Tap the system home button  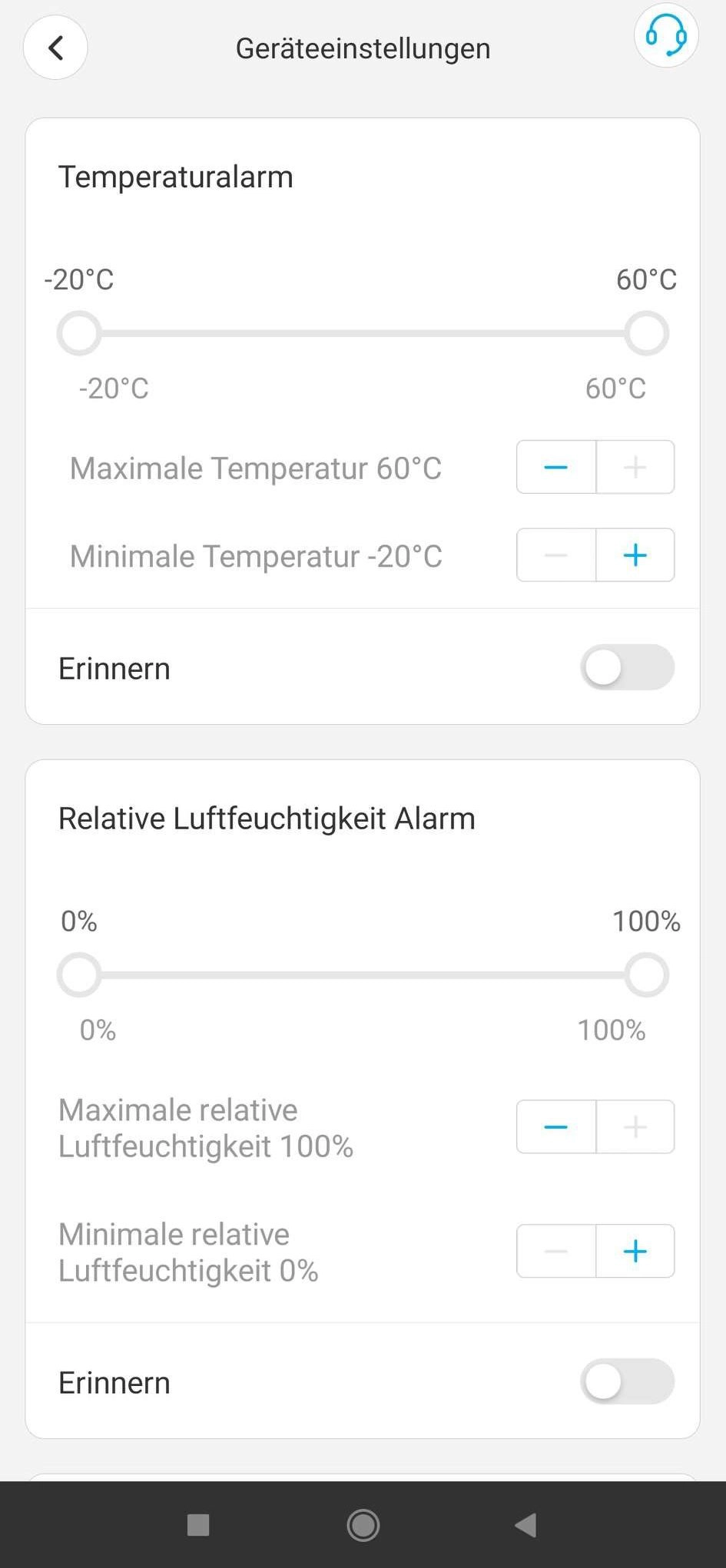point(363,1525)
